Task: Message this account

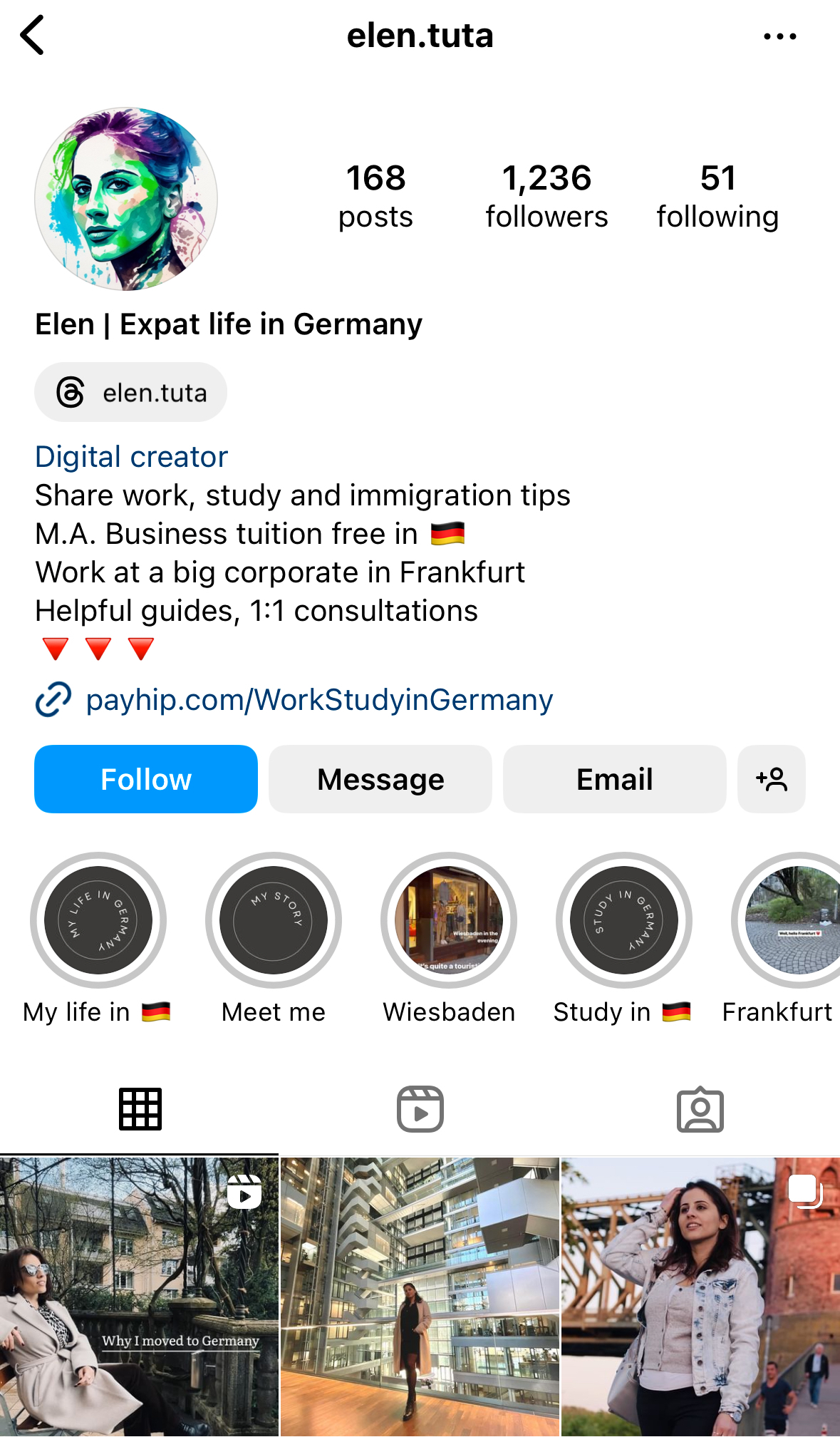Action: click(x=380, y=779)
